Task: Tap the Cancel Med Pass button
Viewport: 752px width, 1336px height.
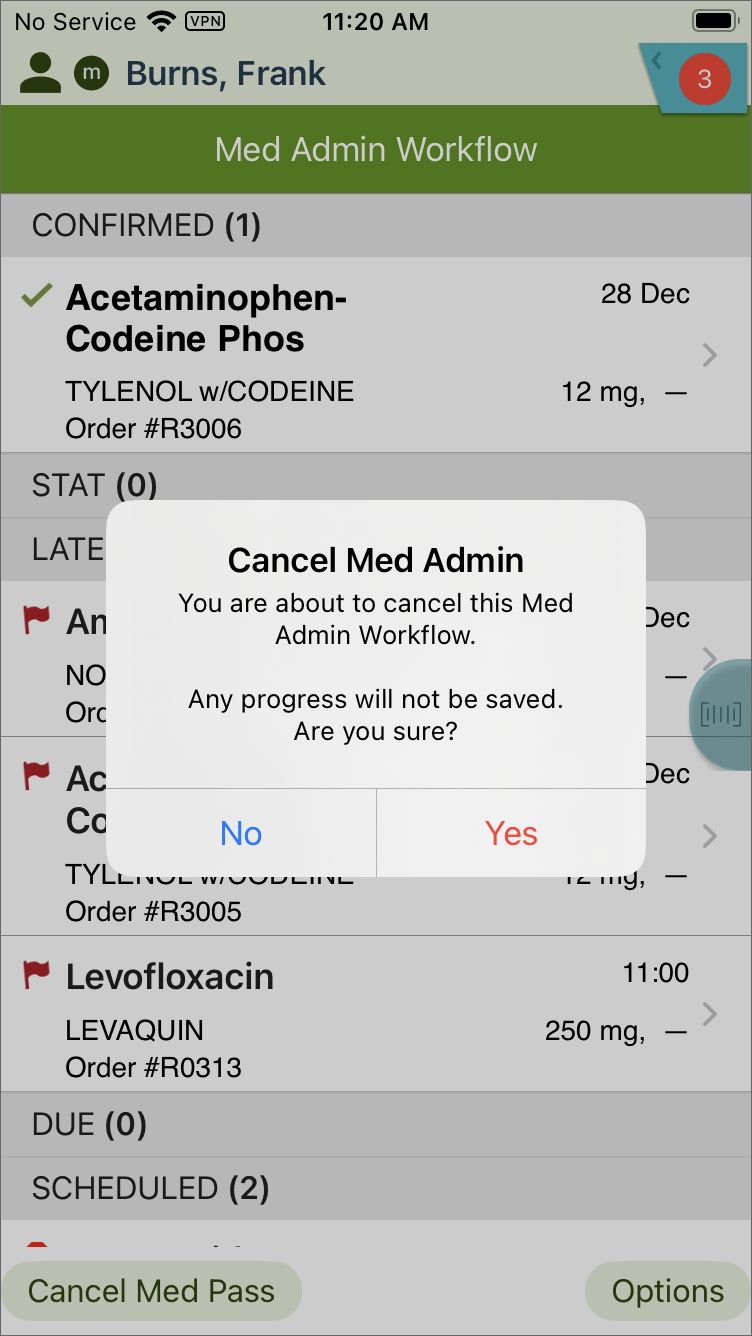Action: 151,1291
